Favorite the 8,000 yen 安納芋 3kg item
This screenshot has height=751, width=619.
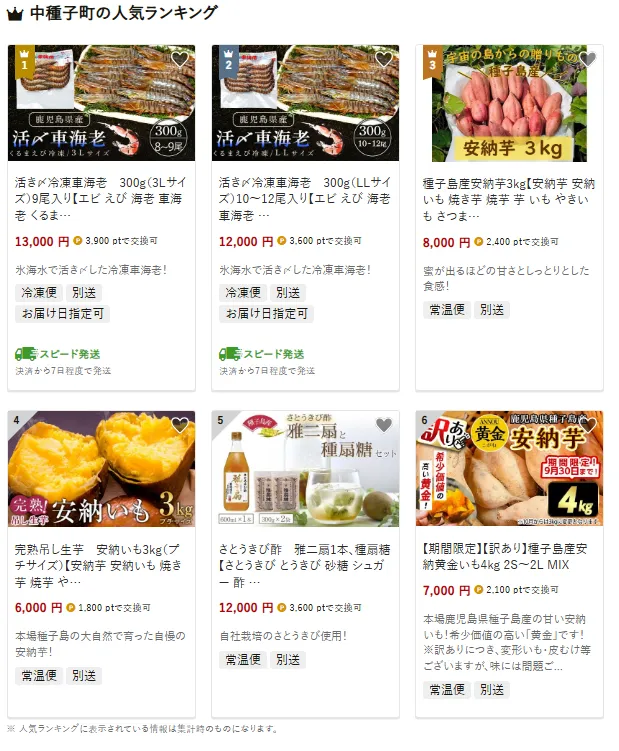588,60
